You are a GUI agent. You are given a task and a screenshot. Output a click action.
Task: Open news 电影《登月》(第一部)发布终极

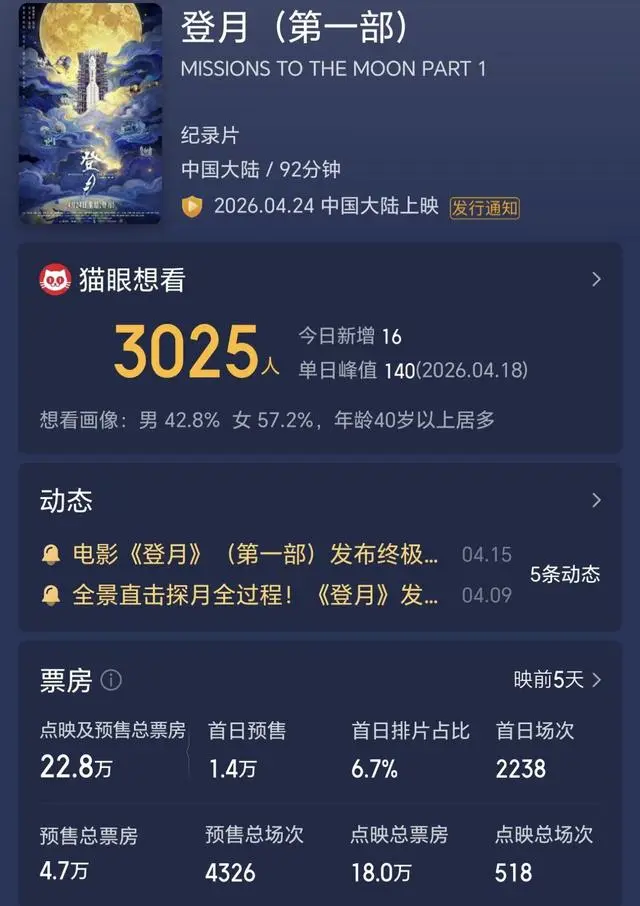point(255,554)
